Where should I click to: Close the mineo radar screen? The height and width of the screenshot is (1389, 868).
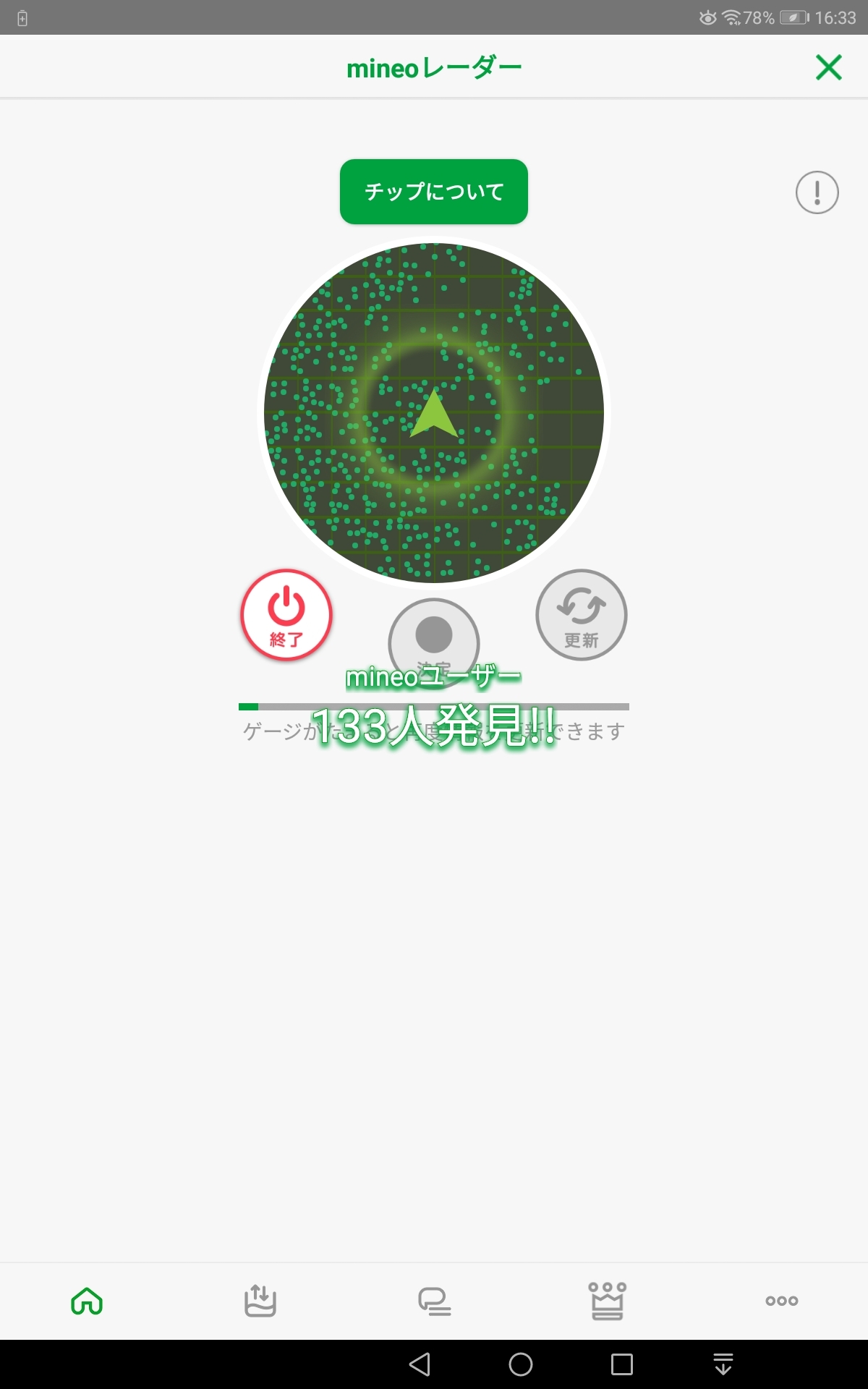[828, 67]
